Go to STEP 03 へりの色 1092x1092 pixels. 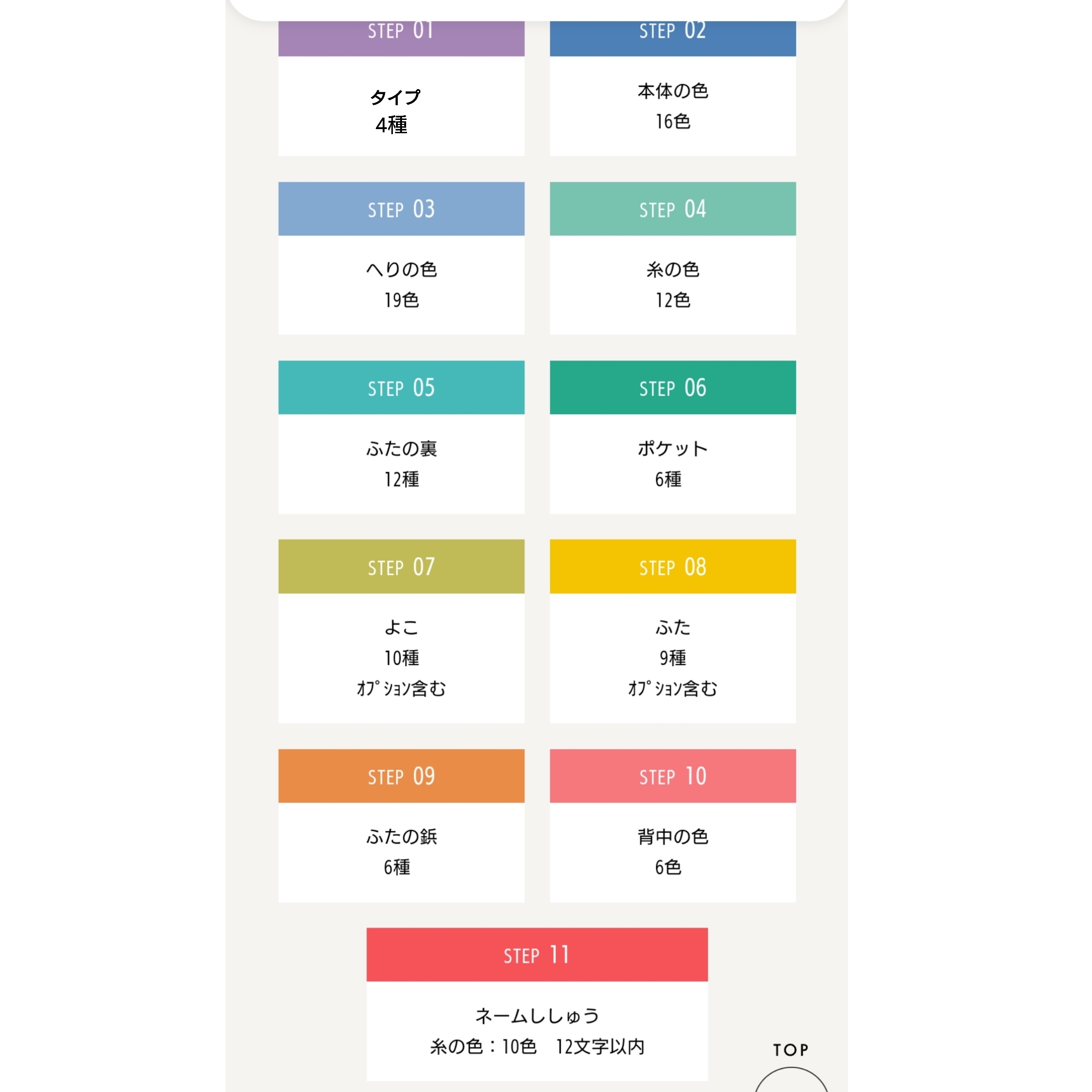point(401,258)
